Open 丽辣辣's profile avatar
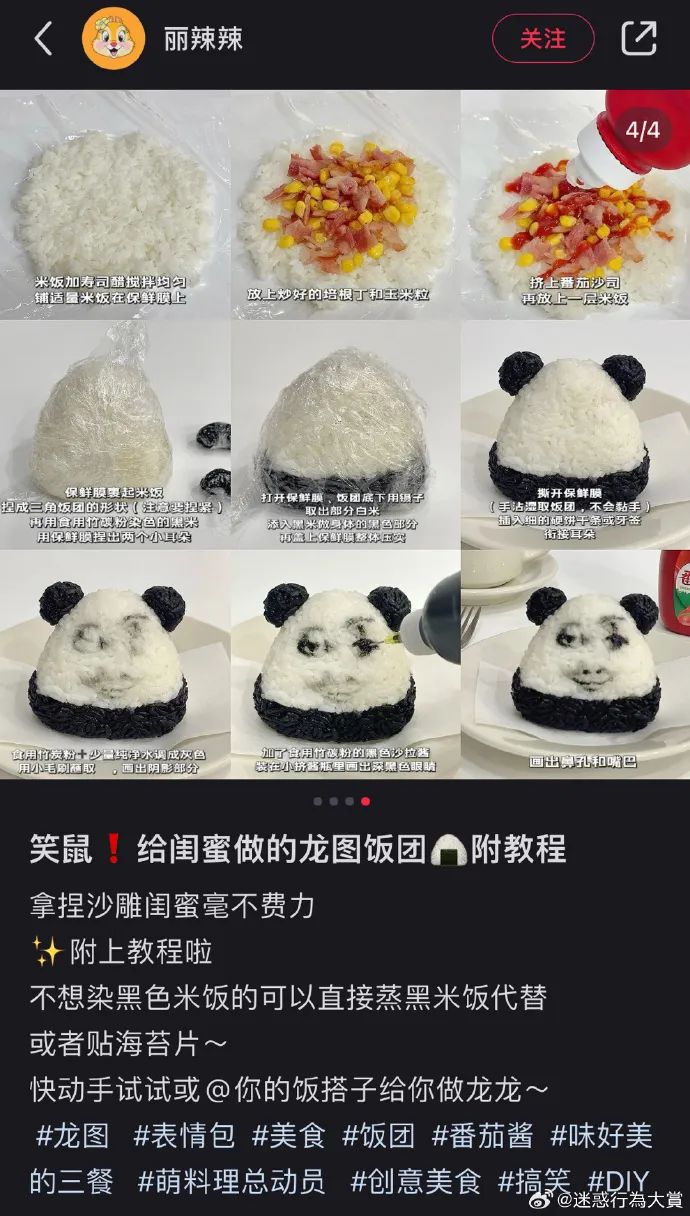 point(113,39)
